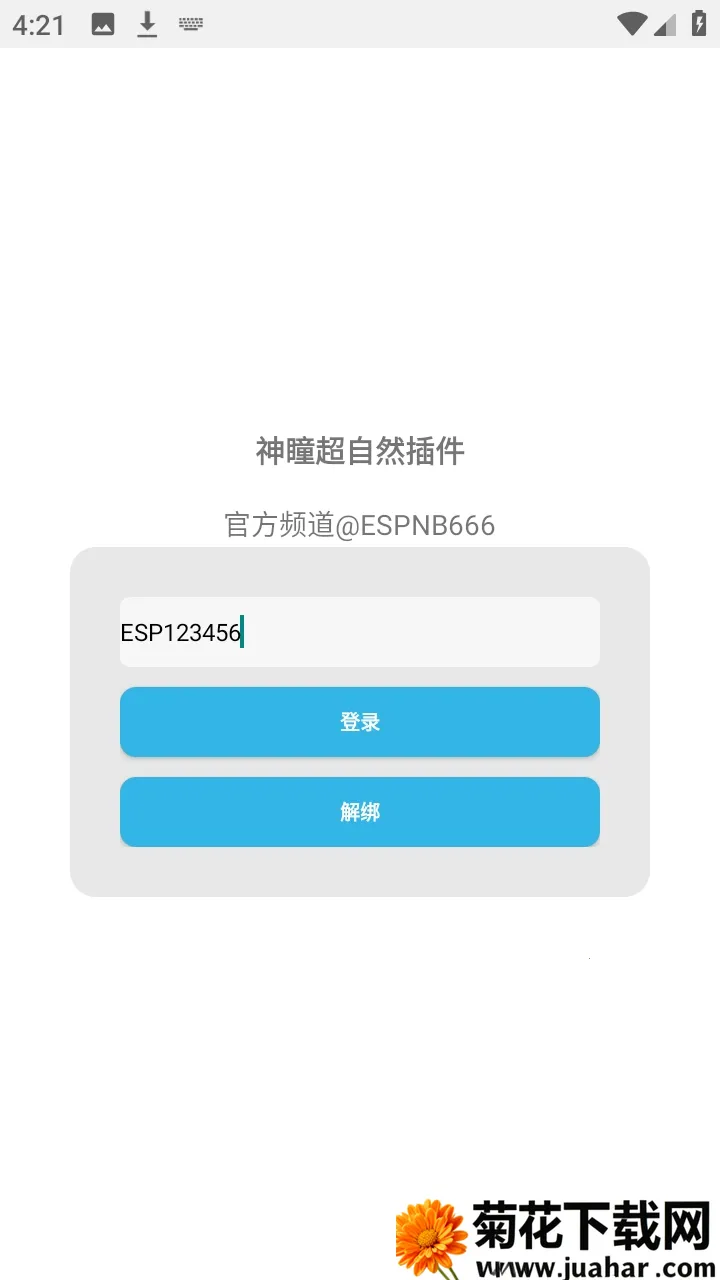Select the 神瞳超自然插件 title text
720x1280 pixels.
360,452
